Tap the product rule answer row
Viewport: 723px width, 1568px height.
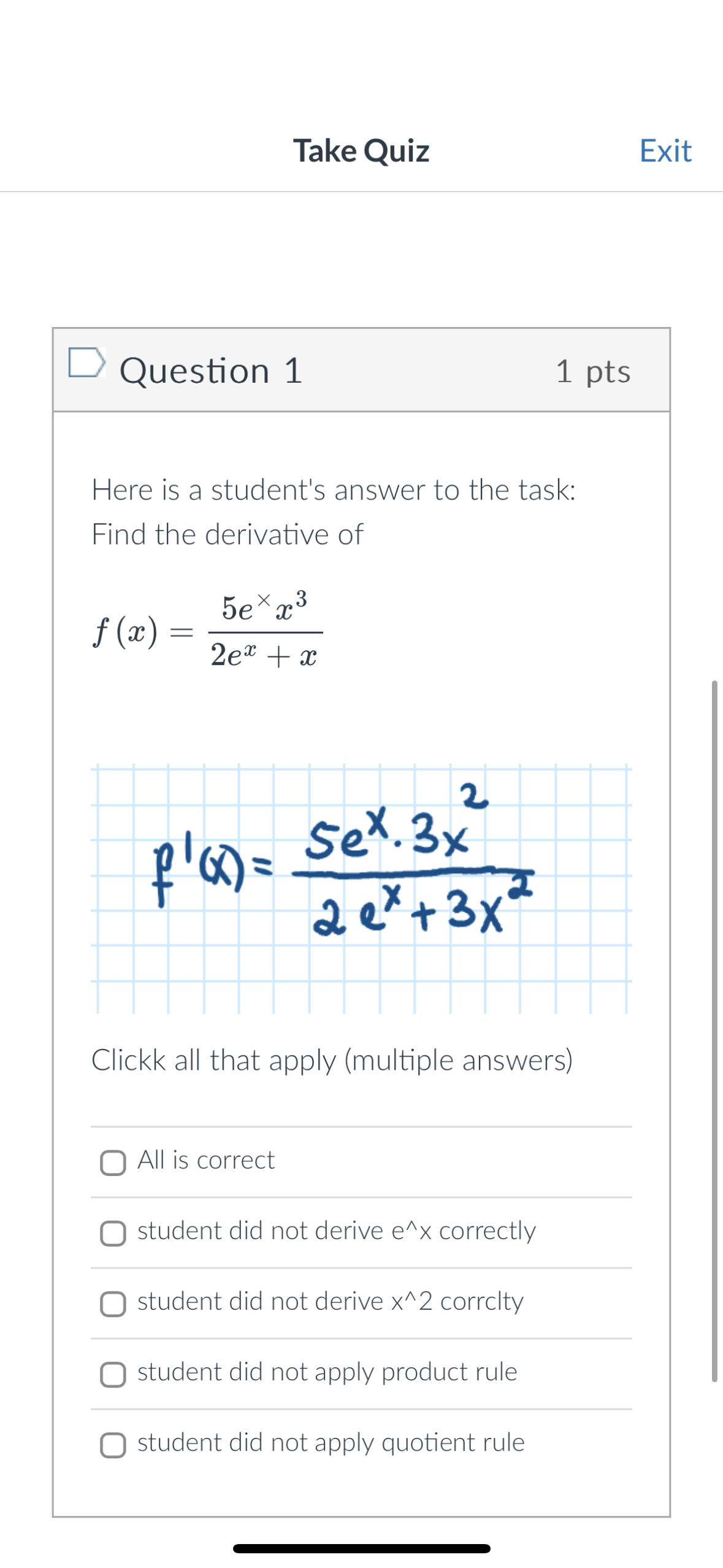click(x=326, y=1372)
